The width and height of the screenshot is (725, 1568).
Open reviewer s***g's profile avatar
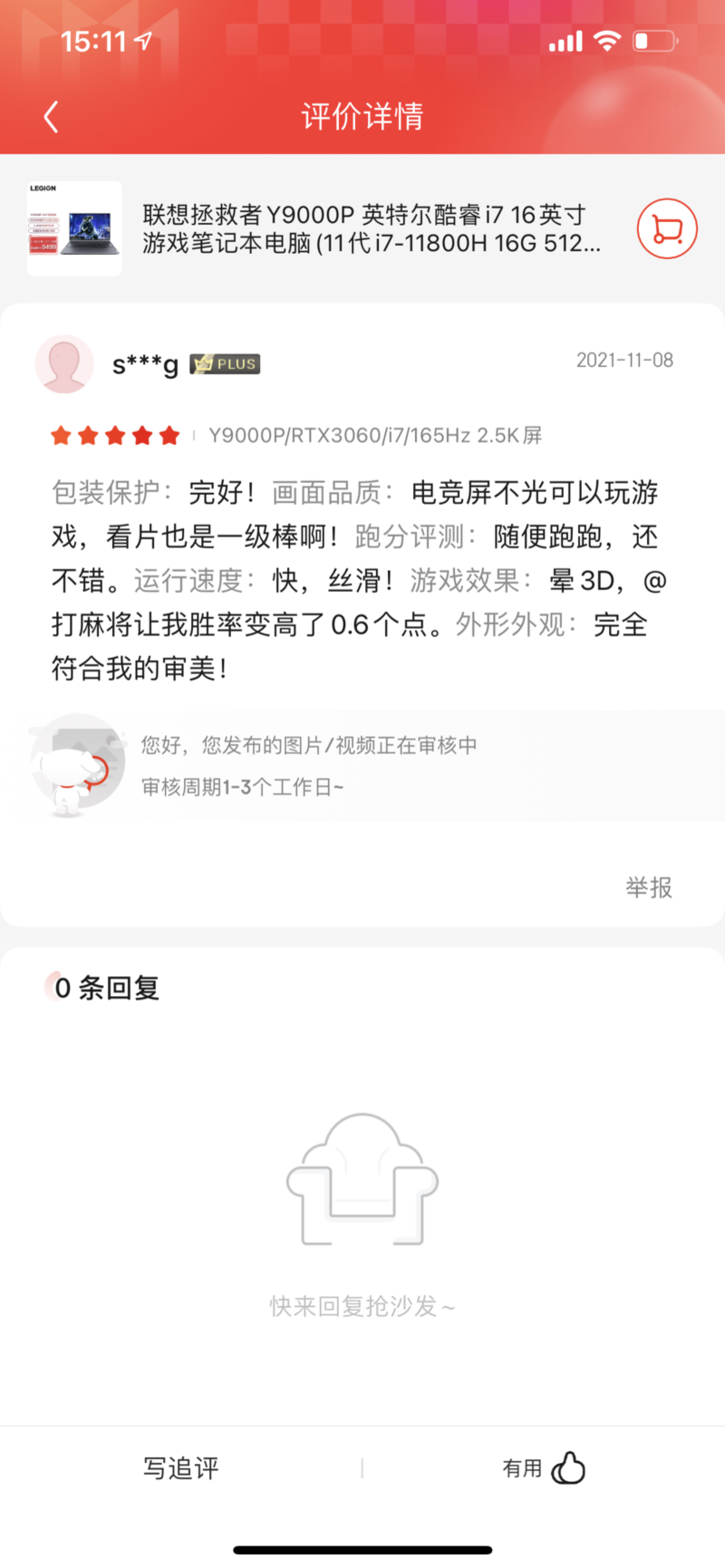[64, 364]
